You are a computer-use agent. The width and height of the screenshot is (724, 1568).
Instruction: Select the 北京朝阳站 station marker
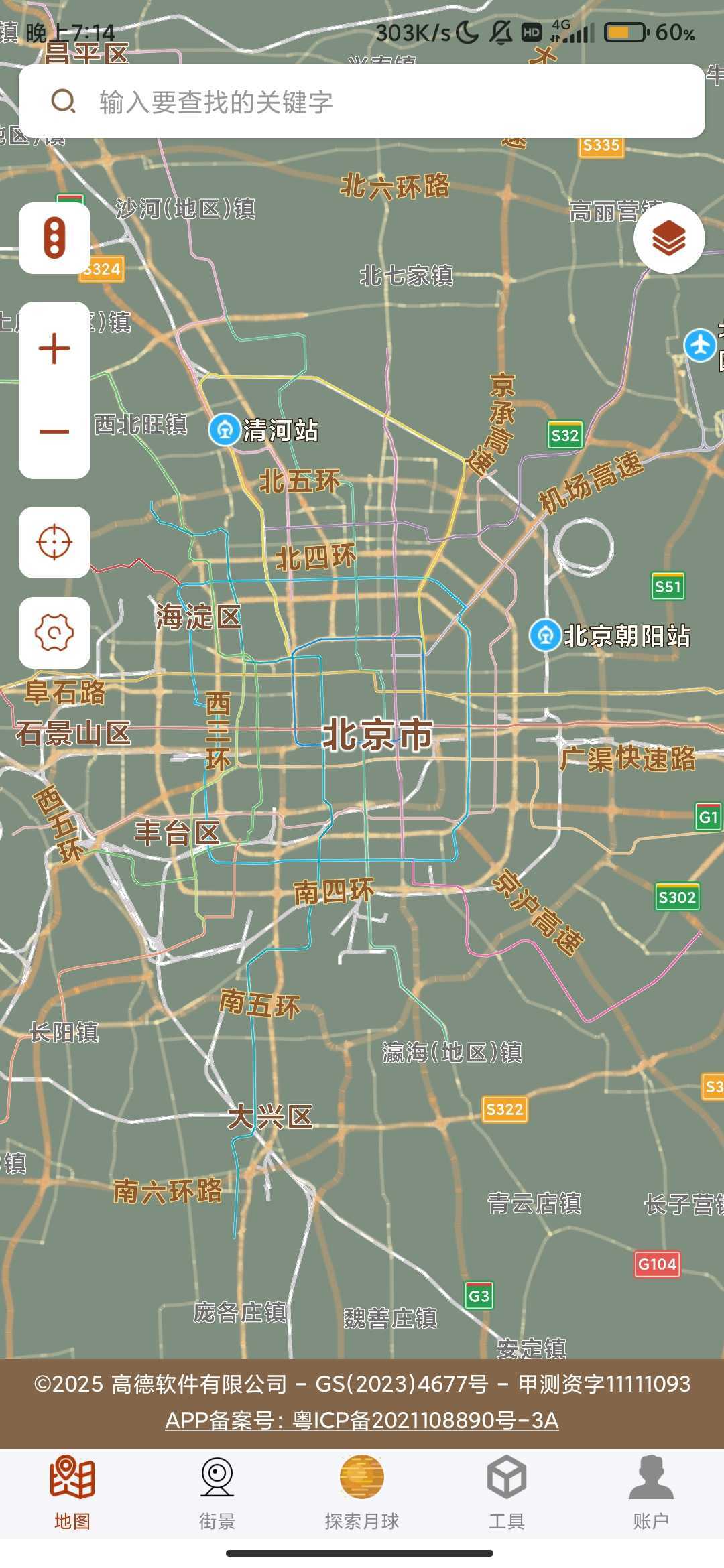[x=545, y=635]
